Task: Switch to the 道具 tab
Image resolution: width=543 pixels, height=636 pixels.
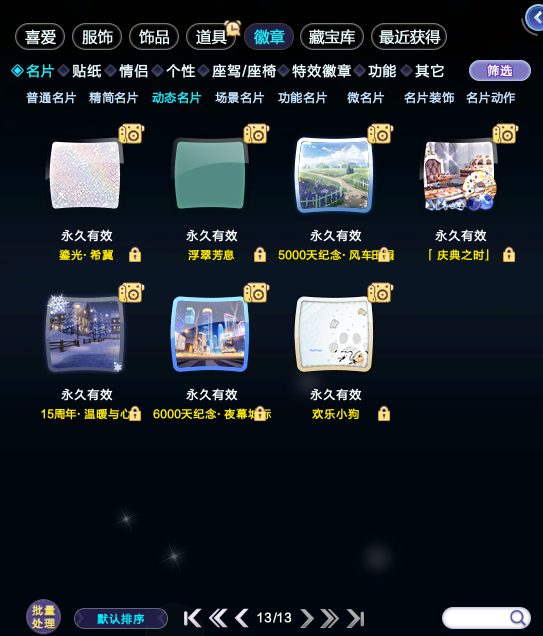Action: click(x=211, y=37)
